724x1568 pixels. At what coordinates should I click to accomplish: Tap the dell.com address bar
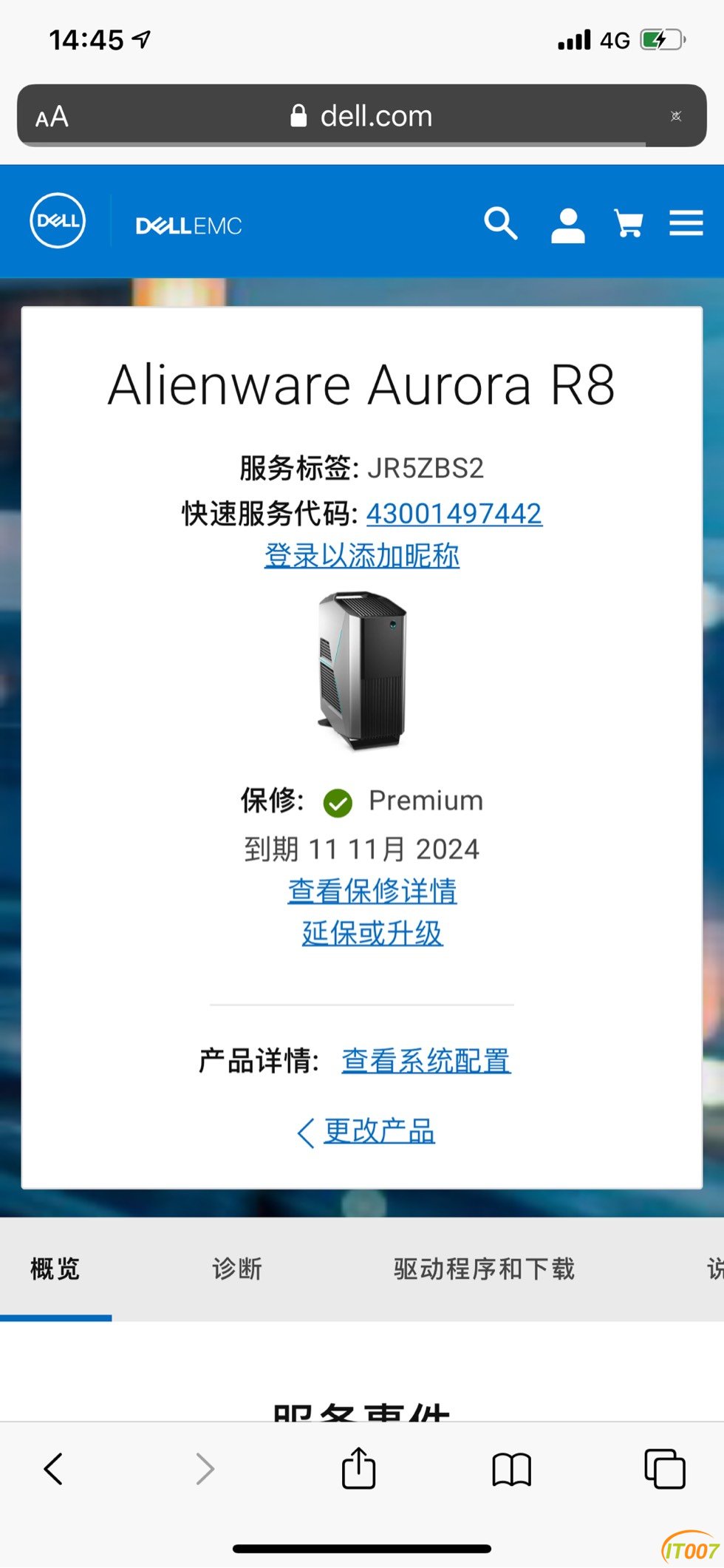tap(362, 116)
